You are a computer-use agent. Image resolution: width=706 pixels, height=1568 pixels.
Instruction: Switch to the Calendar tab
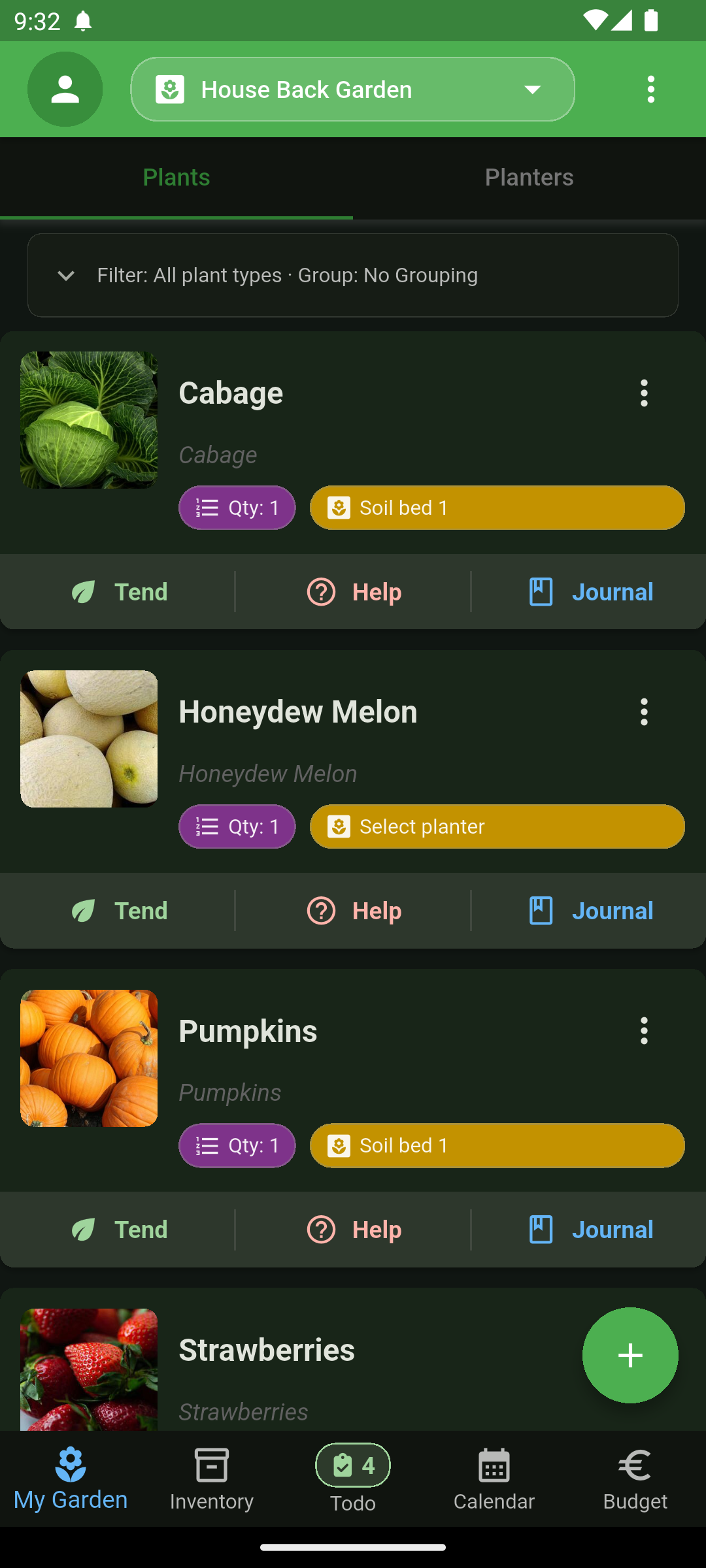tap(494, 1479)
